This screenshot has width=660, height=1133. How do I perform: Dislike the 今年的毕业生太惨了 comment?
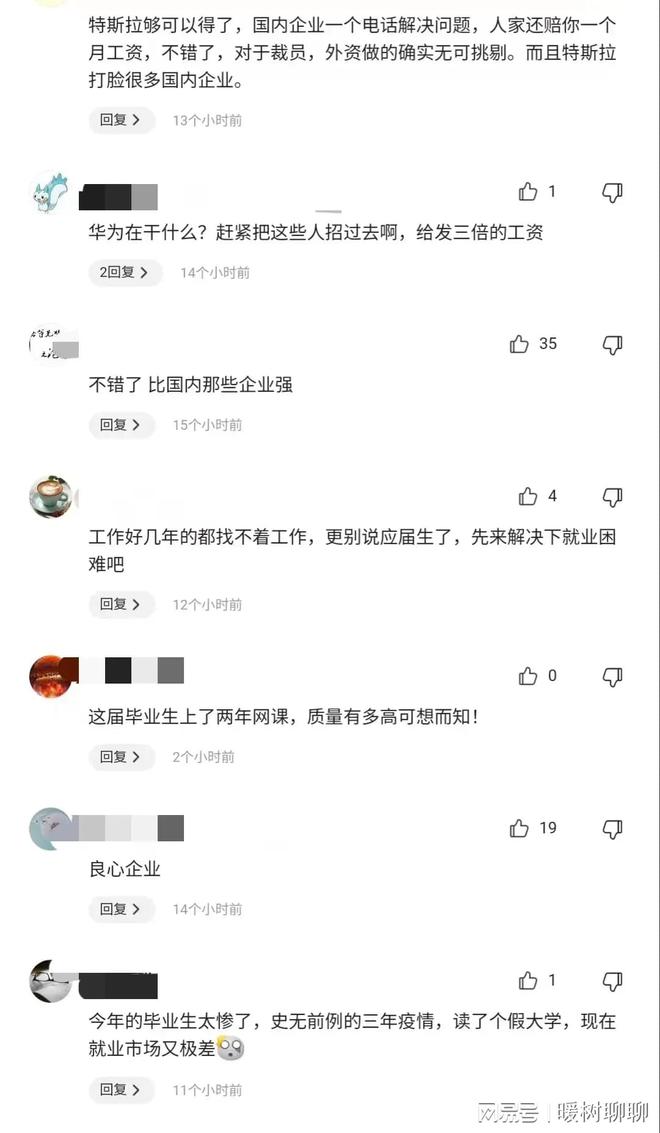click(612, 981)
